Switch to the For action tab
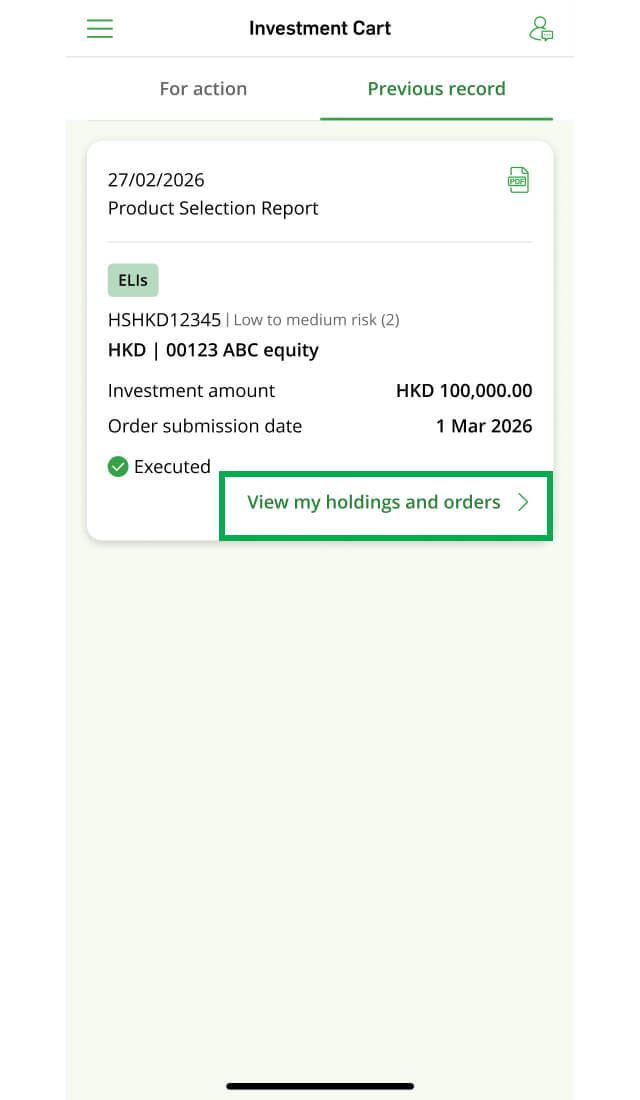640x1100 pixels. coord(204,89)
